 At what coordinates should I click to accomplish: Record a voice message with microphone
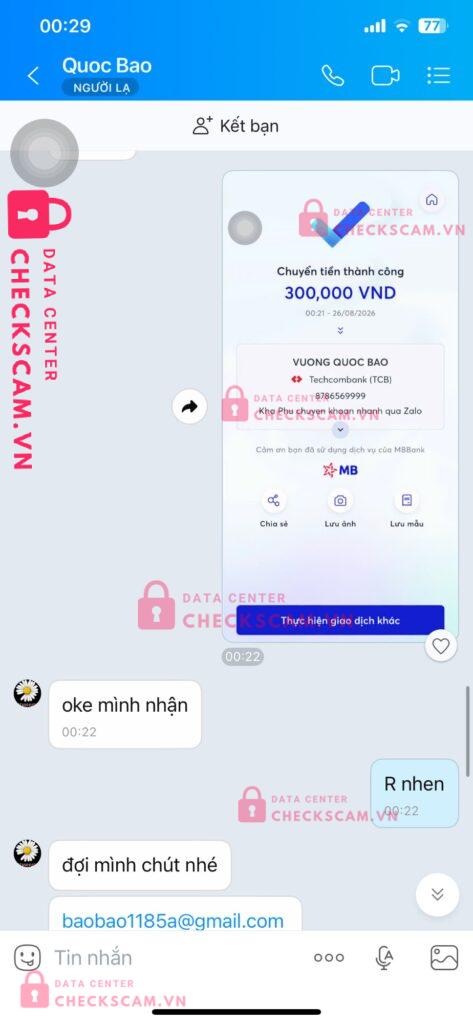pyautogui.click(x=385, y=958)
